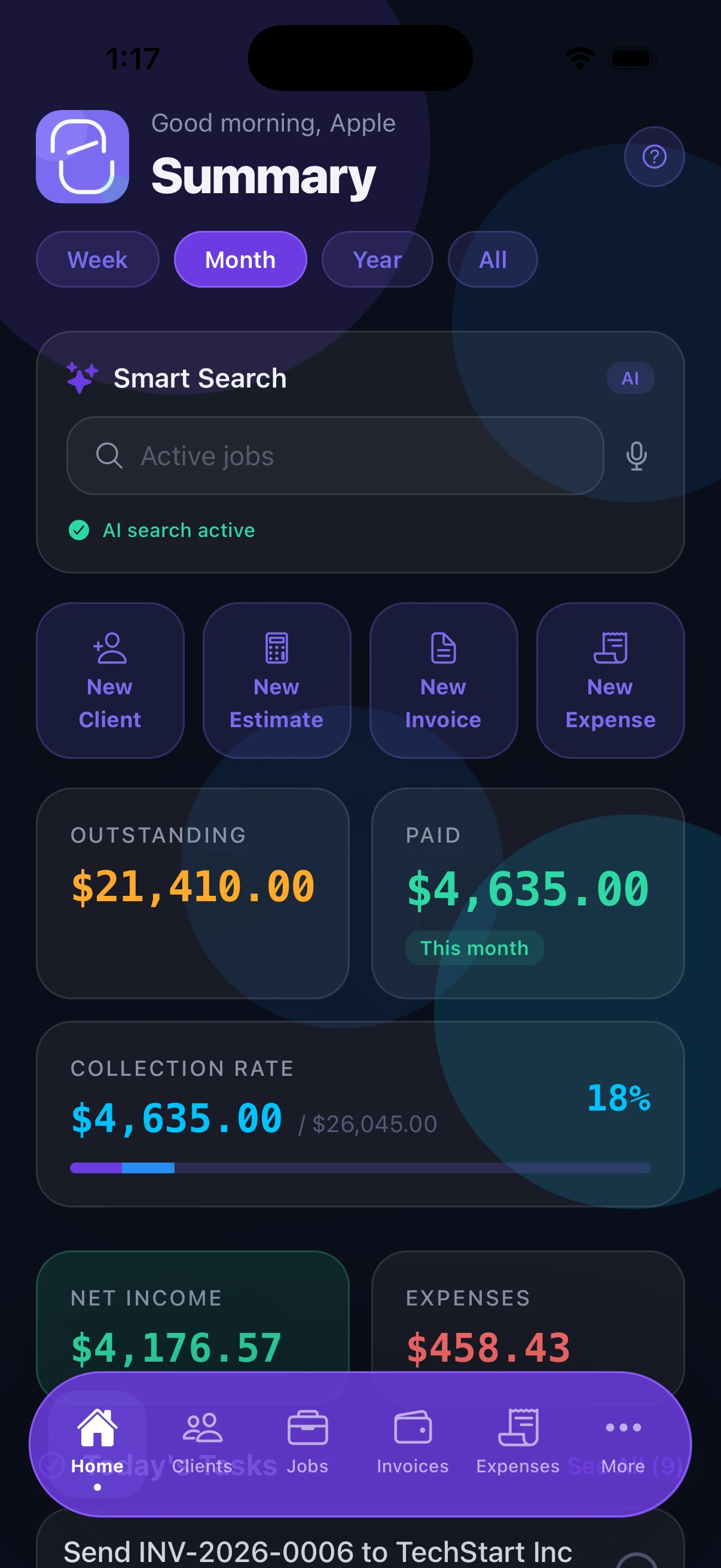Show All time summary
This screenshot has height=1568, width=721.
[492, 260]
